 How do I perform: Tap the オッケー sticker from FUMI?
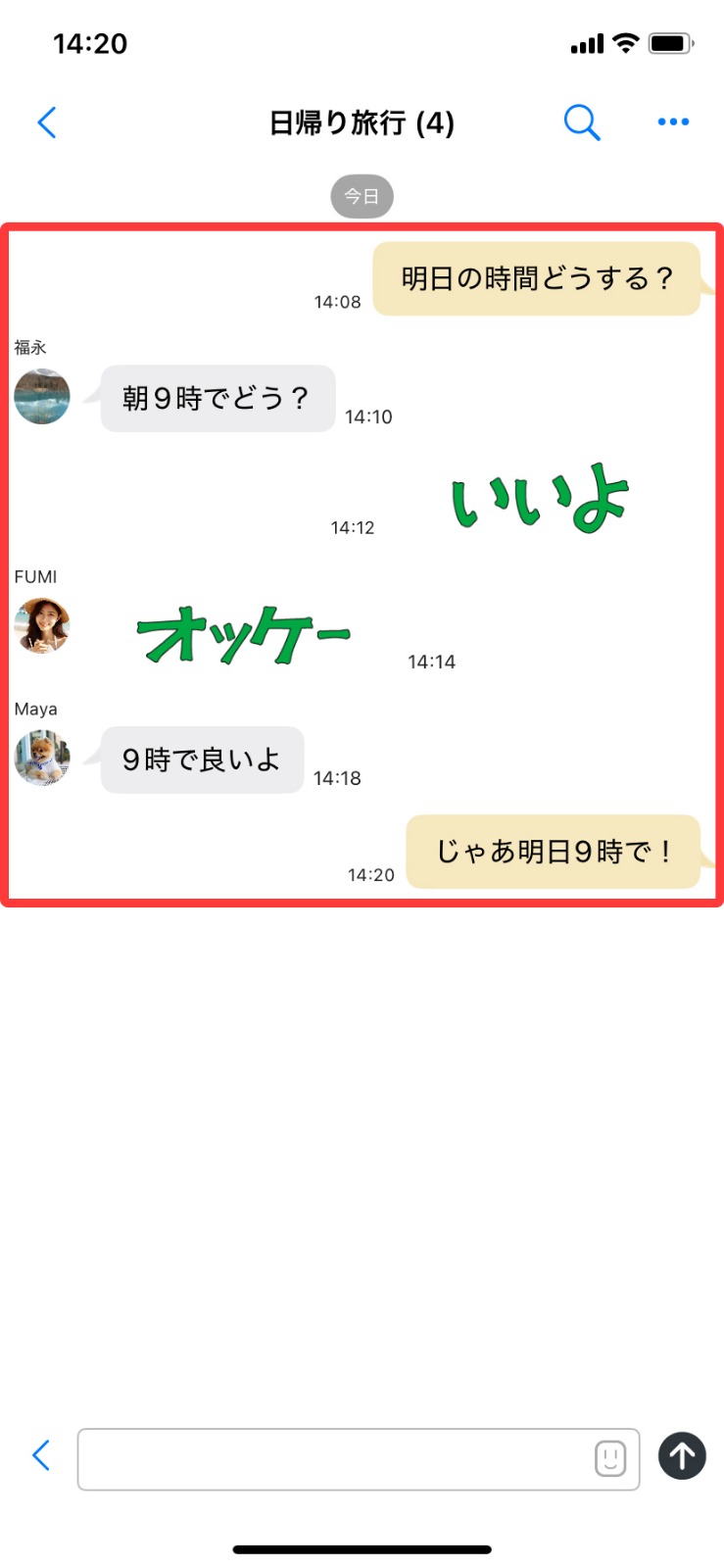coord(243,634)
